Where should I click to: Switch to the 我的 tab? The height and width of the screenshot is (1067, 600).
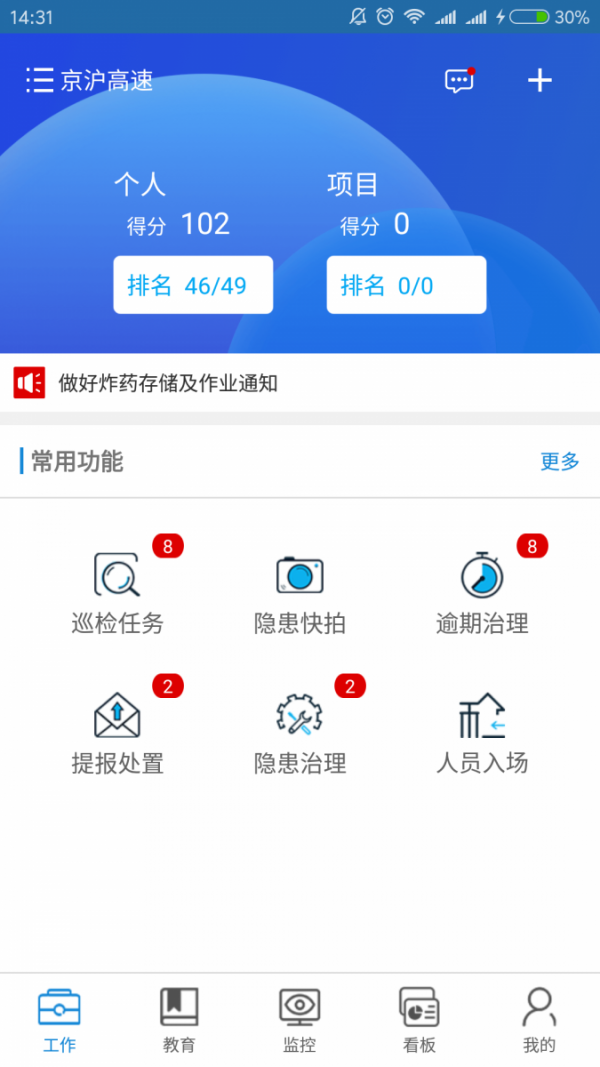pos(539,1020)
